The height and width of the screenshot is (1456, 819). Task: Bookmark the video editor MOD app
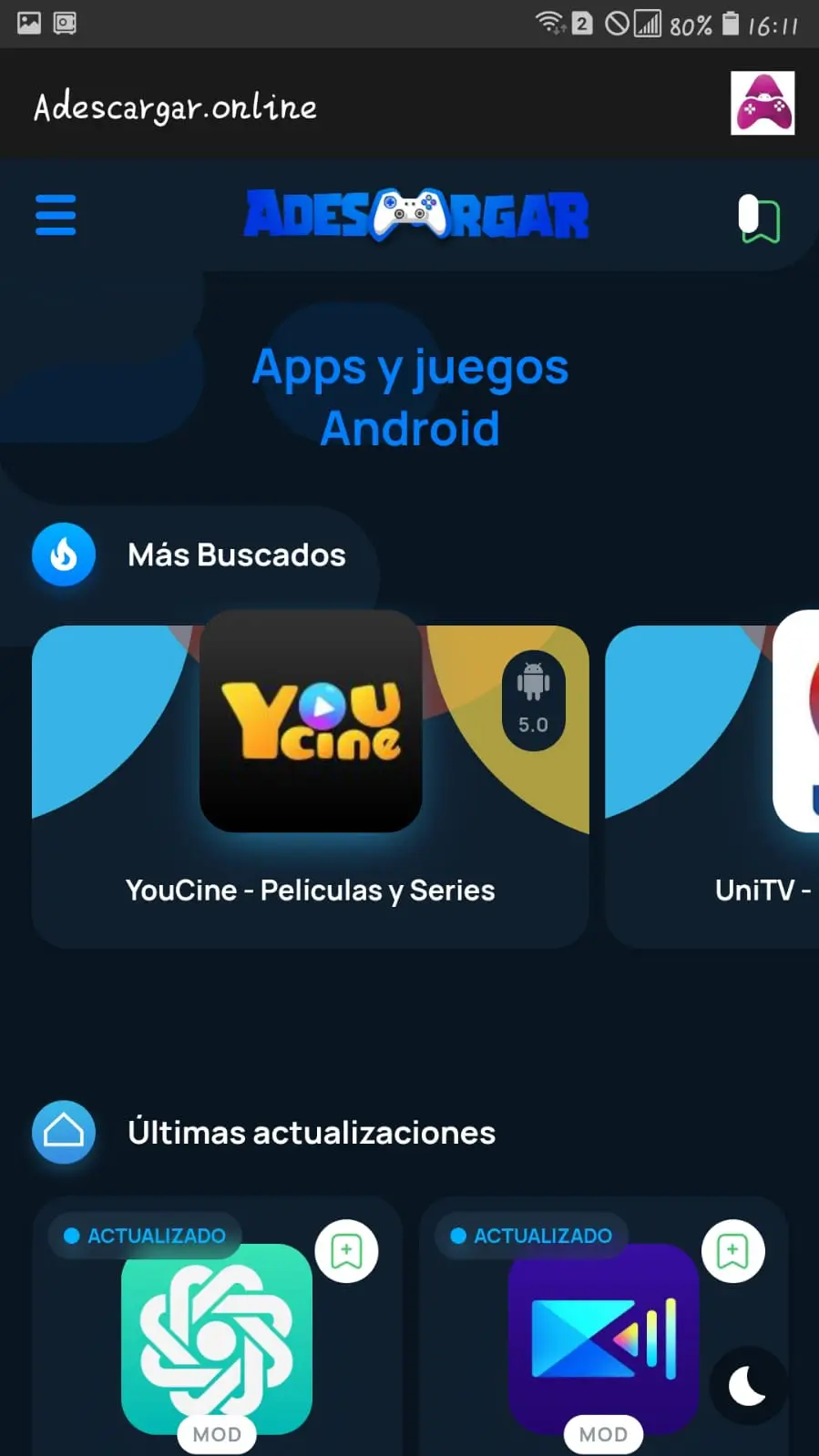732,1251
